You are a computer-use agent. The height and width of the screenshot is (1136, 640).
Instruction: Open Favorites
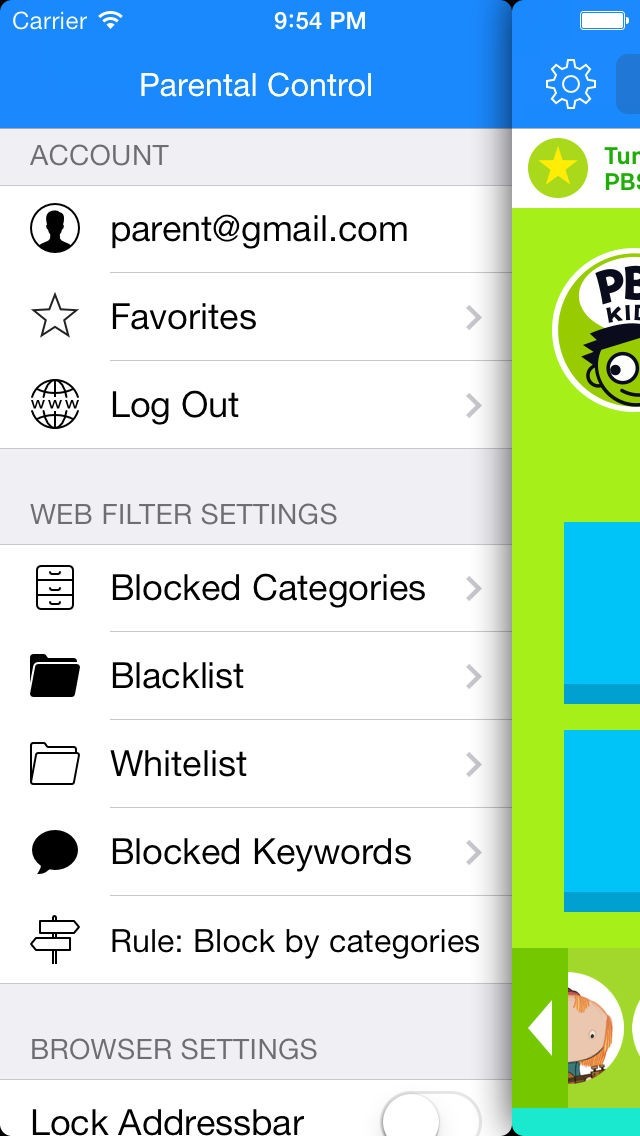256,317
